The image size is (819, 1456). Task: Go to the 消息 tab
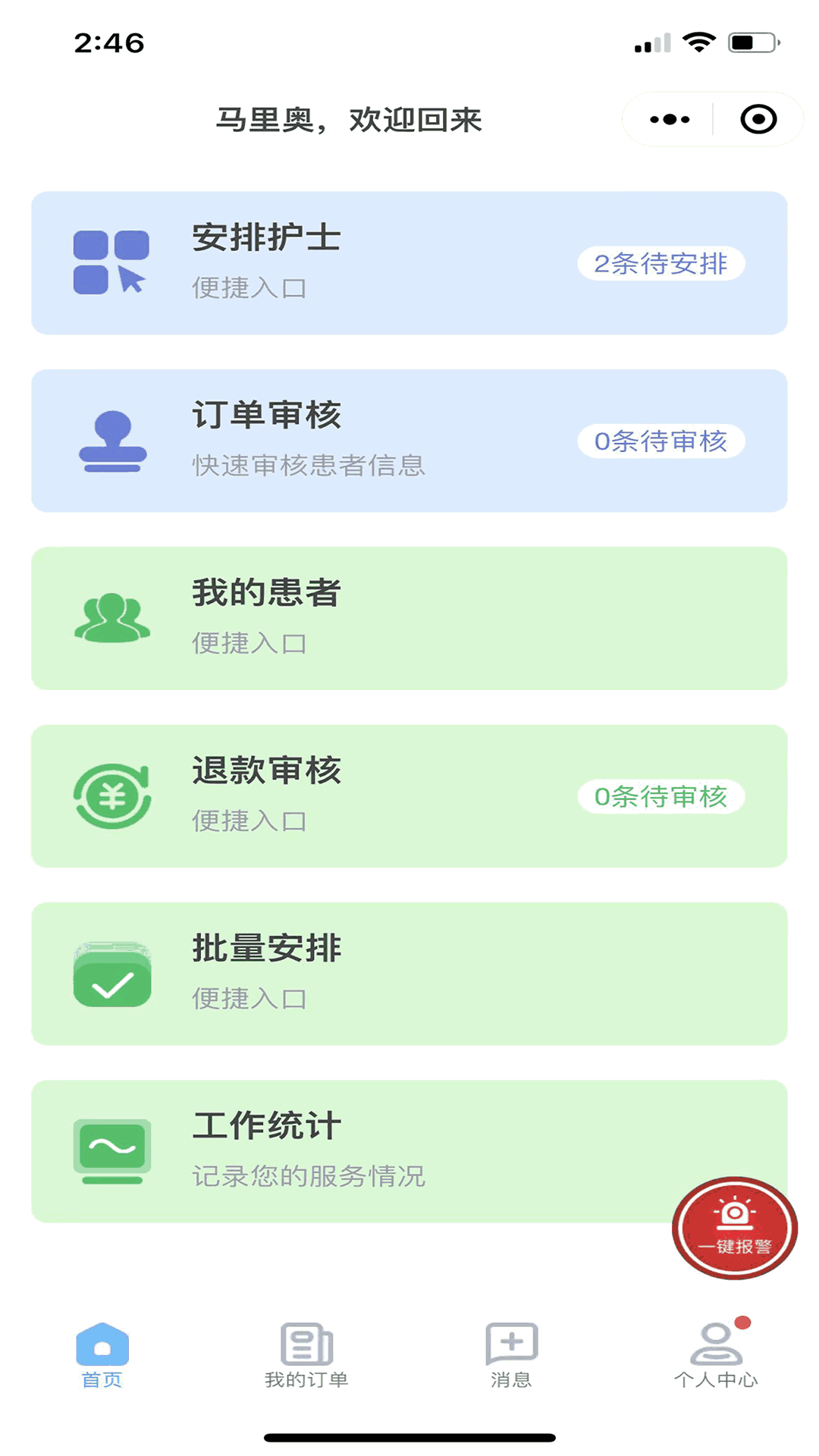[x=511, y=1356]
